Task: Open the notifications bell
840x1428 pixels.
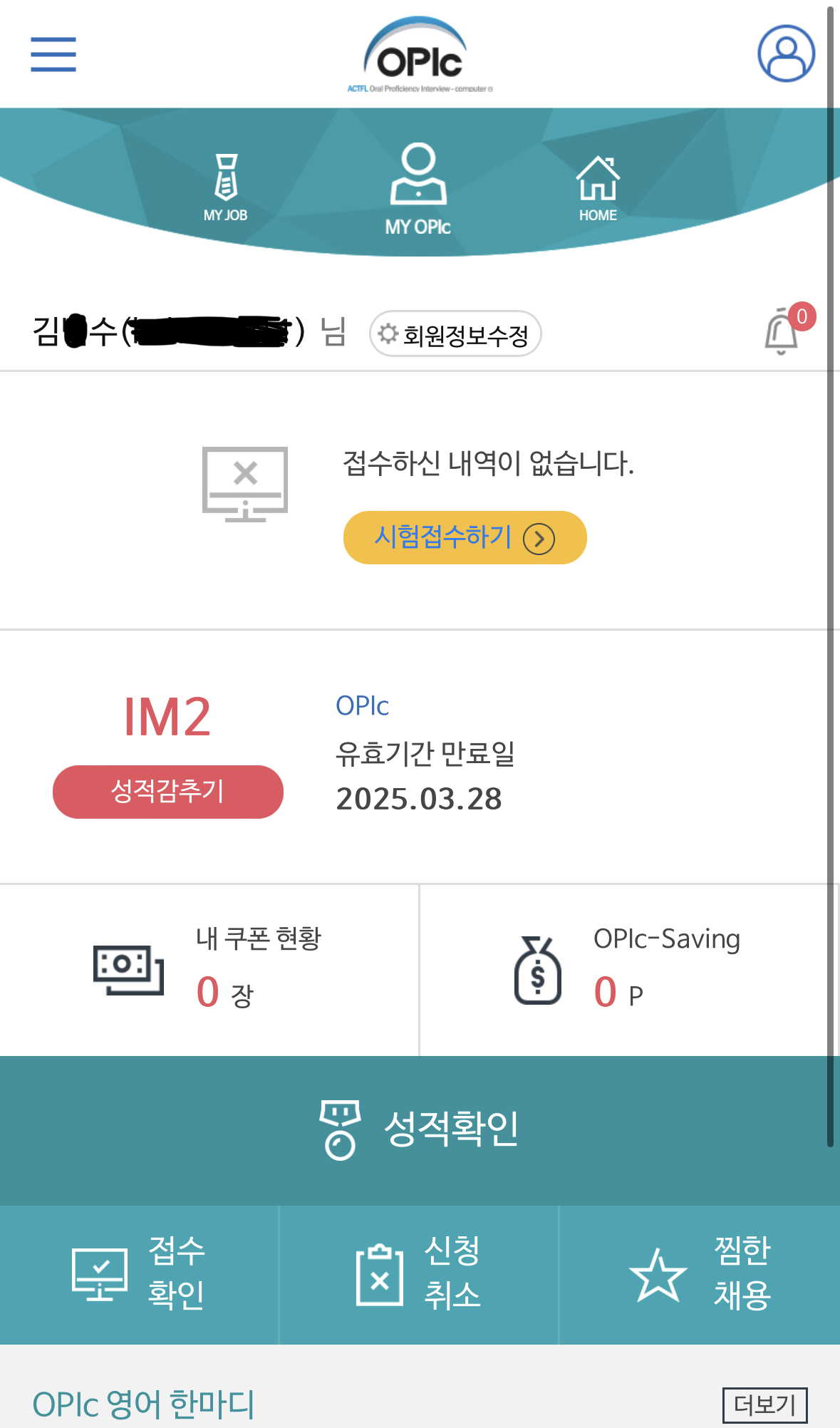Action: (x=783, y=331)
